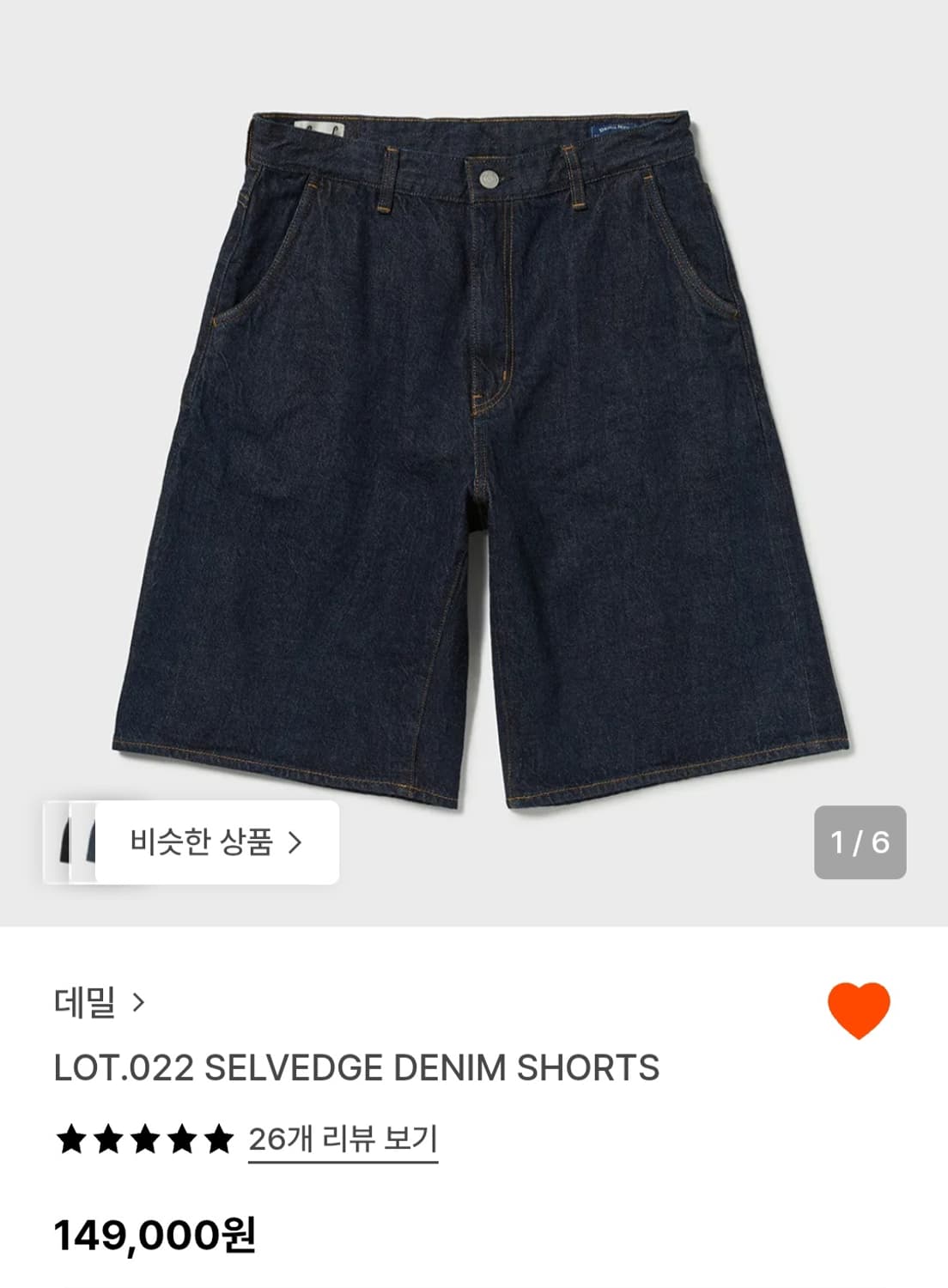Image resolution: width=948 pixels, height=1288 pixels.
Task: View the 26 reviews link
Action: pyautogui.click(x=343, y=1139)
